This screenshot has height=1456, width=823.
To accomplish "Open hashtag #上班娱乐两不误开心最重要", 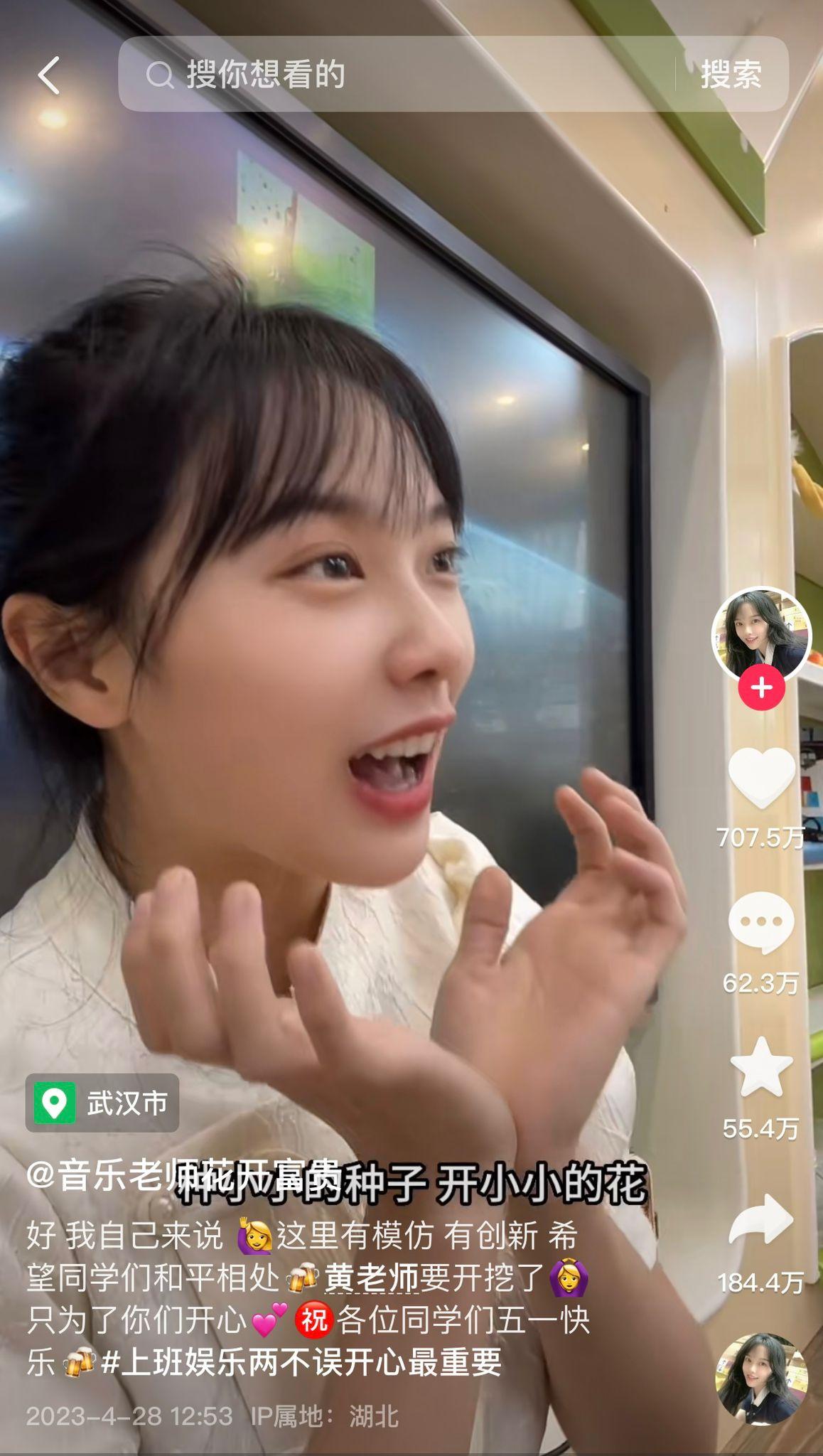I will [x=302, y=1362].
